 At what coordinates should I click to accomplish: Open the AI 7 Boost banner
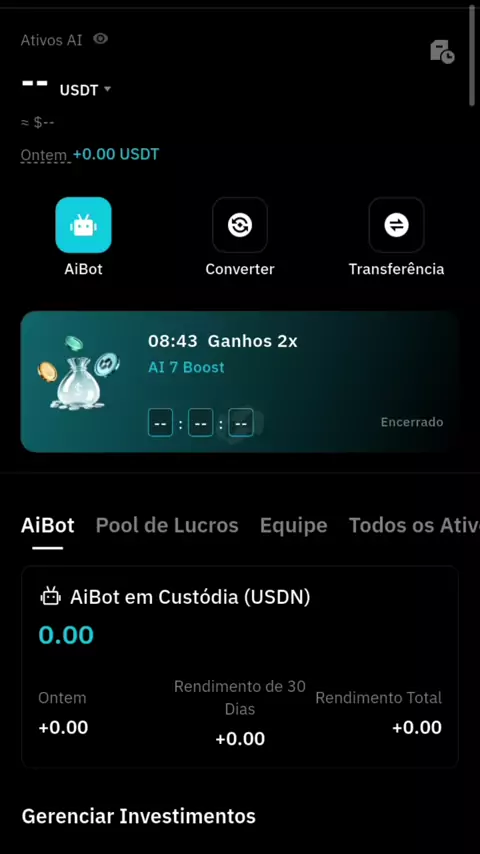coord(240,382)
